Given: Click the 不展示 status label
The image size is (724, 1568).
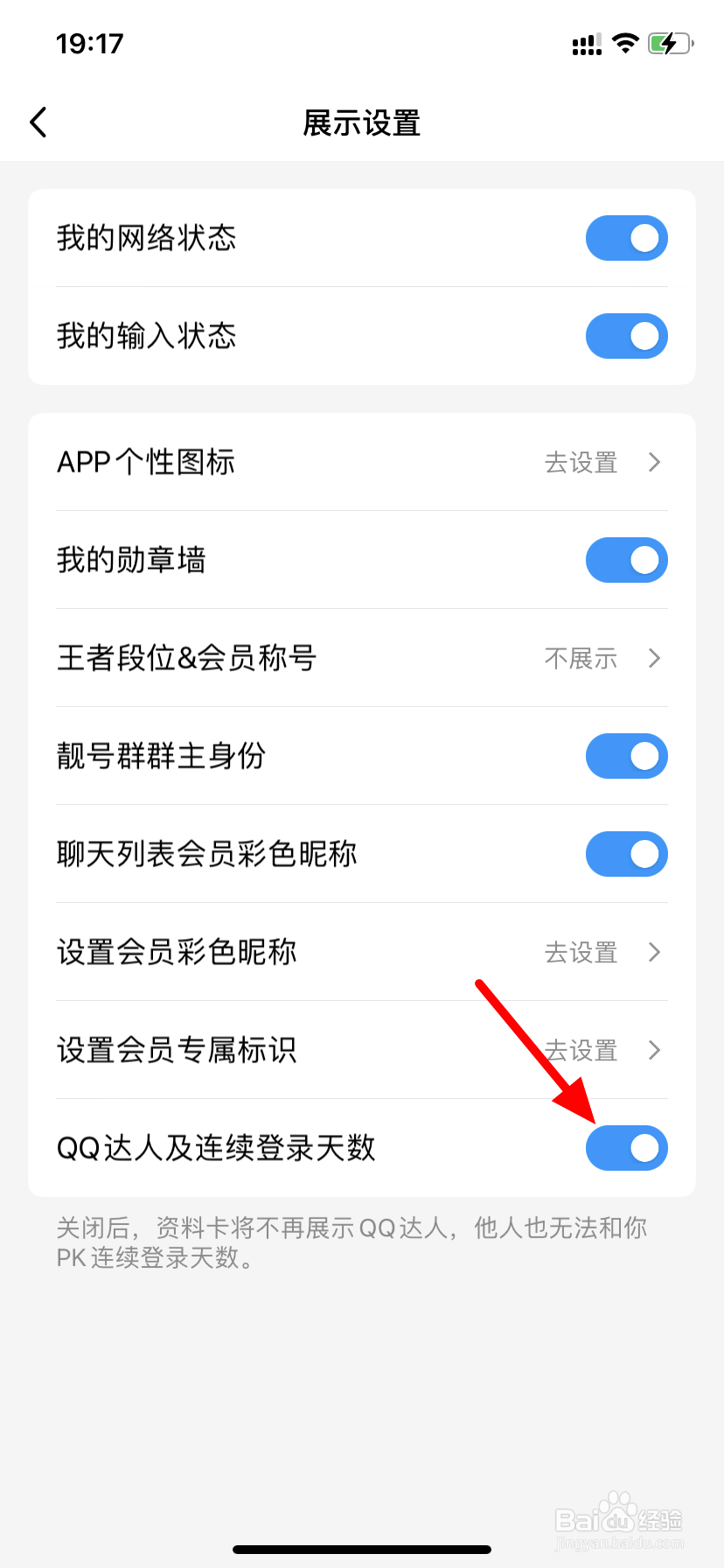Looking at the screenshot, I should (581, 659).
